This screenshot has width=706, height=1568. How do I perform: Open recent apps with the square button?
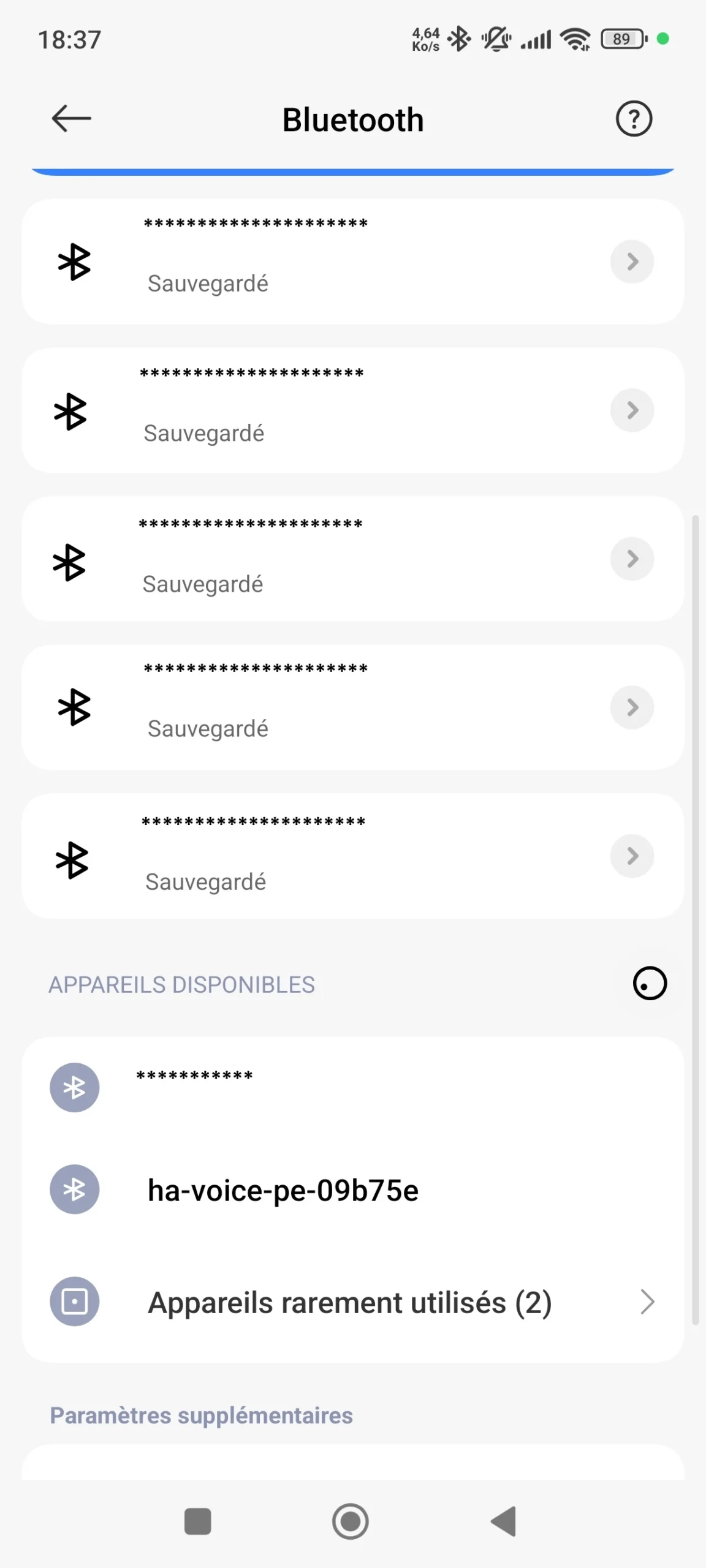(x=198, y=1521)
